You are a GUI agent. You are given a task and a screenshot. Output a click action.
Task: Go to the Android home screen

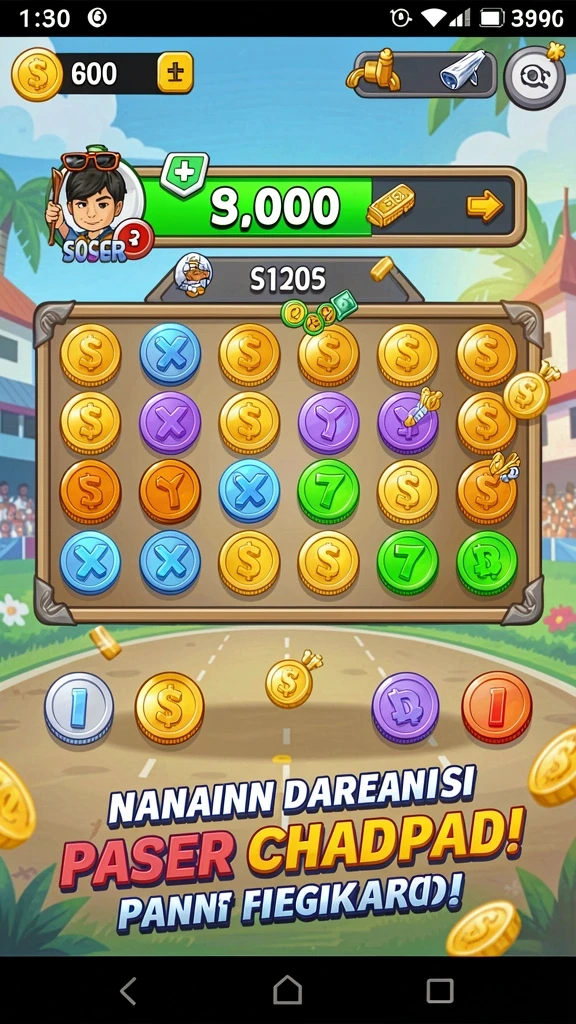[x=287, y=990]
